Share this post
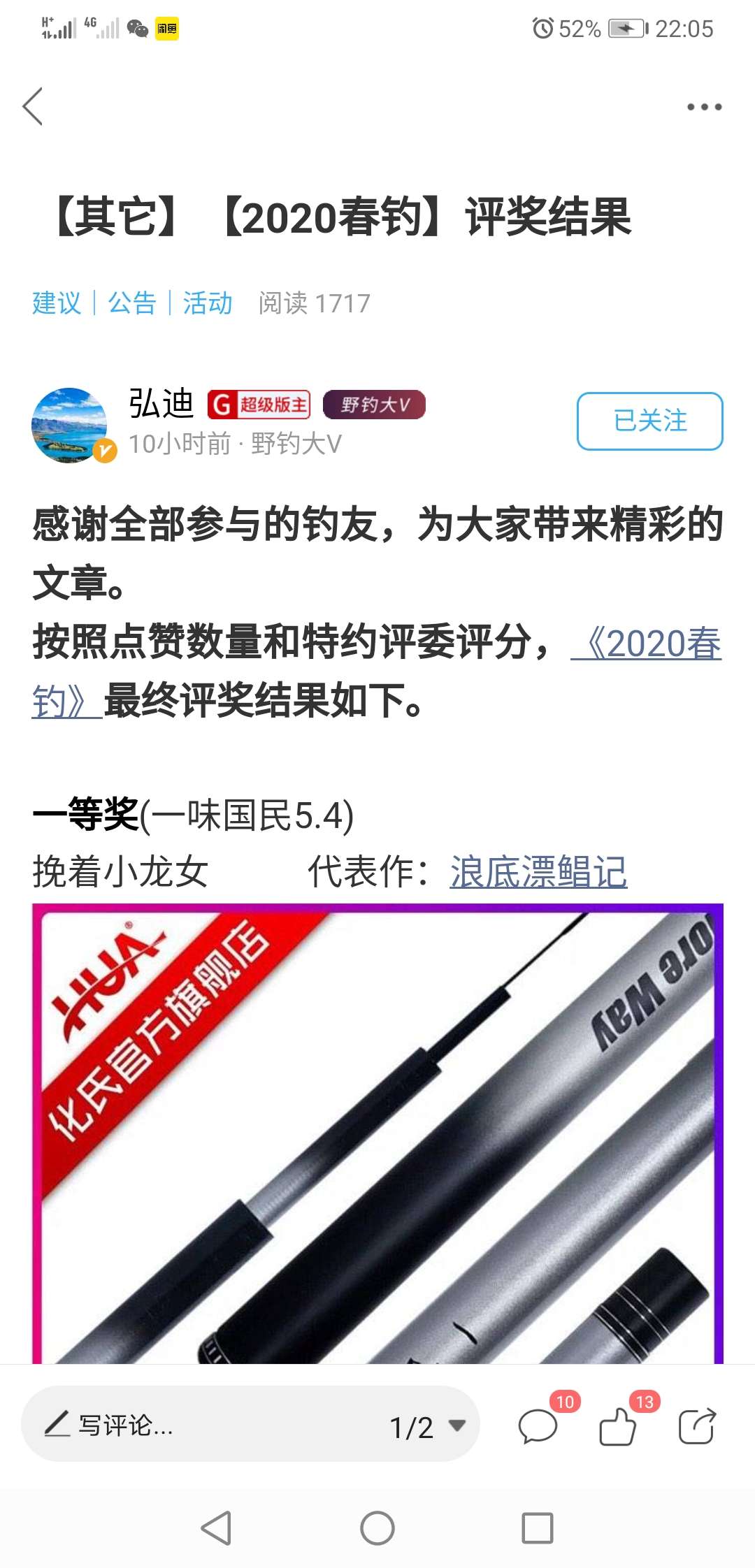The width and height of the screenshot is (755, 1568). pos(698,1425)
